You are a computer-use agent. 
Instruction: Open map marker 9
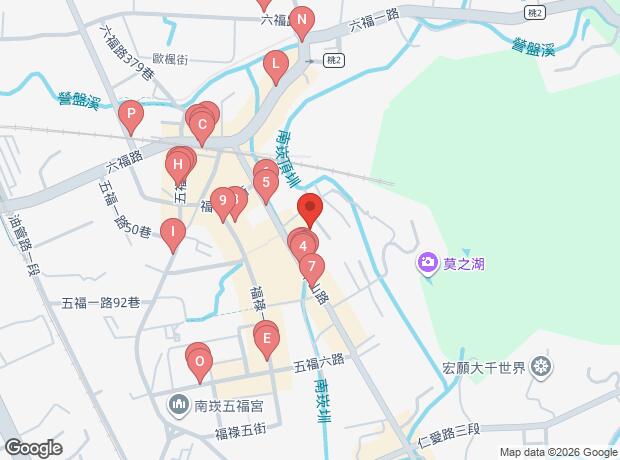tap(223, 204)
